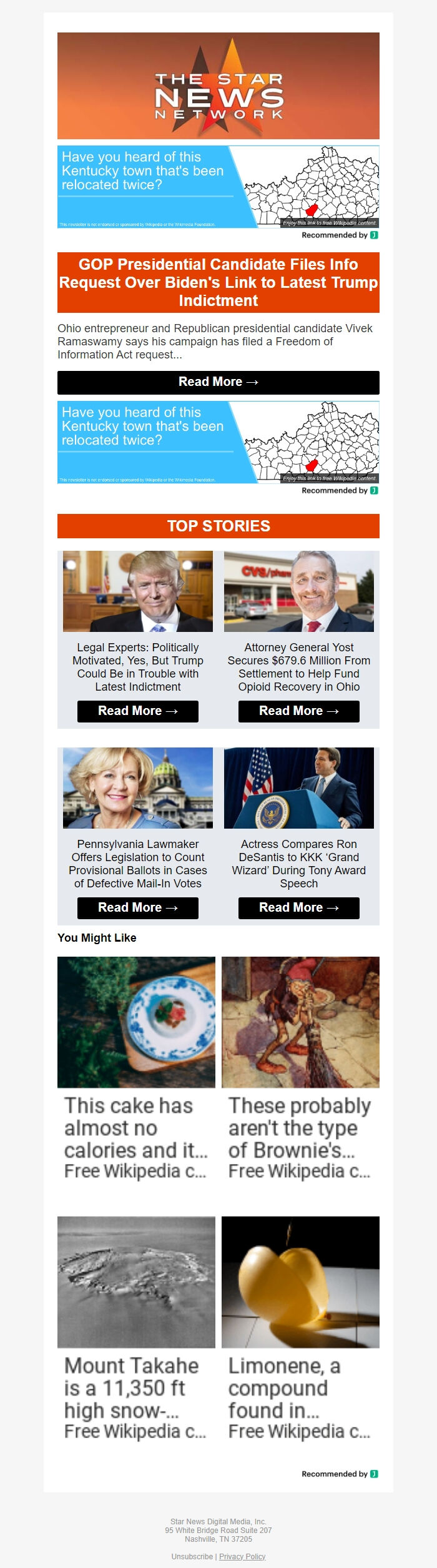Open the Brownie's recommendation card
The image size is (437, 1568).
pos(300,1068)
